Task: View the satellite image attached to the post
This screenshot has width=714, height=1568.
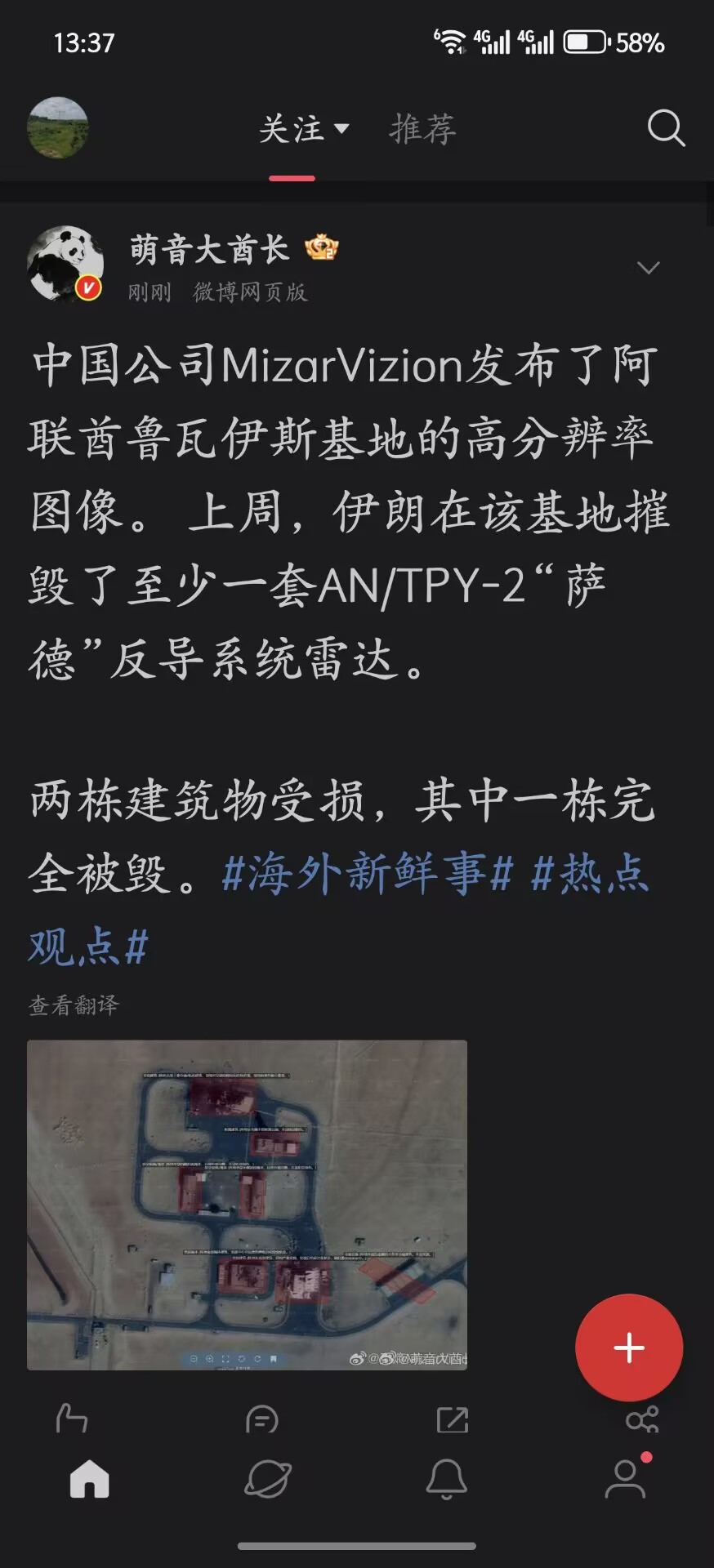Action: (247, 1205)
